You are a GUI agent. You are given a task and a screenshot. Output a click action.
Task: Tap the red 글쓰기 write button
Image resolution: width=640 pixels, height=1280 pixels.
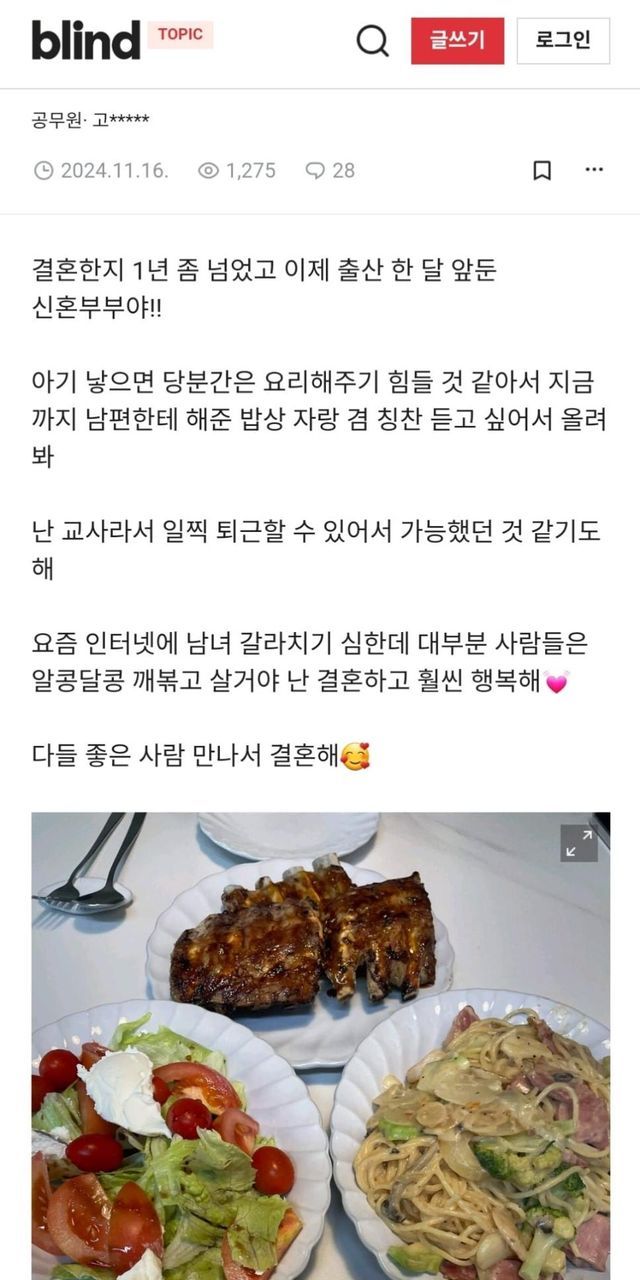click(457, 41)
